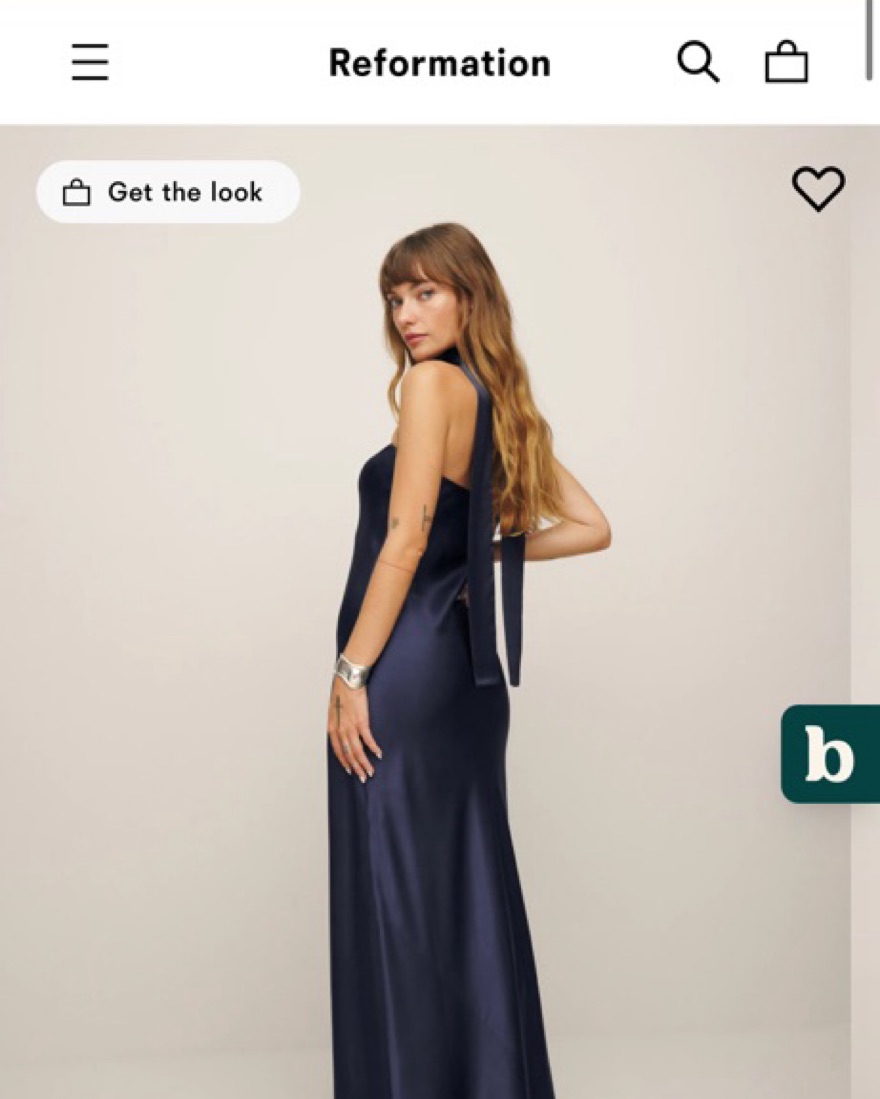
Task: Add this dress to favorites
Action: pyautogui.click(x=818, y=188)
